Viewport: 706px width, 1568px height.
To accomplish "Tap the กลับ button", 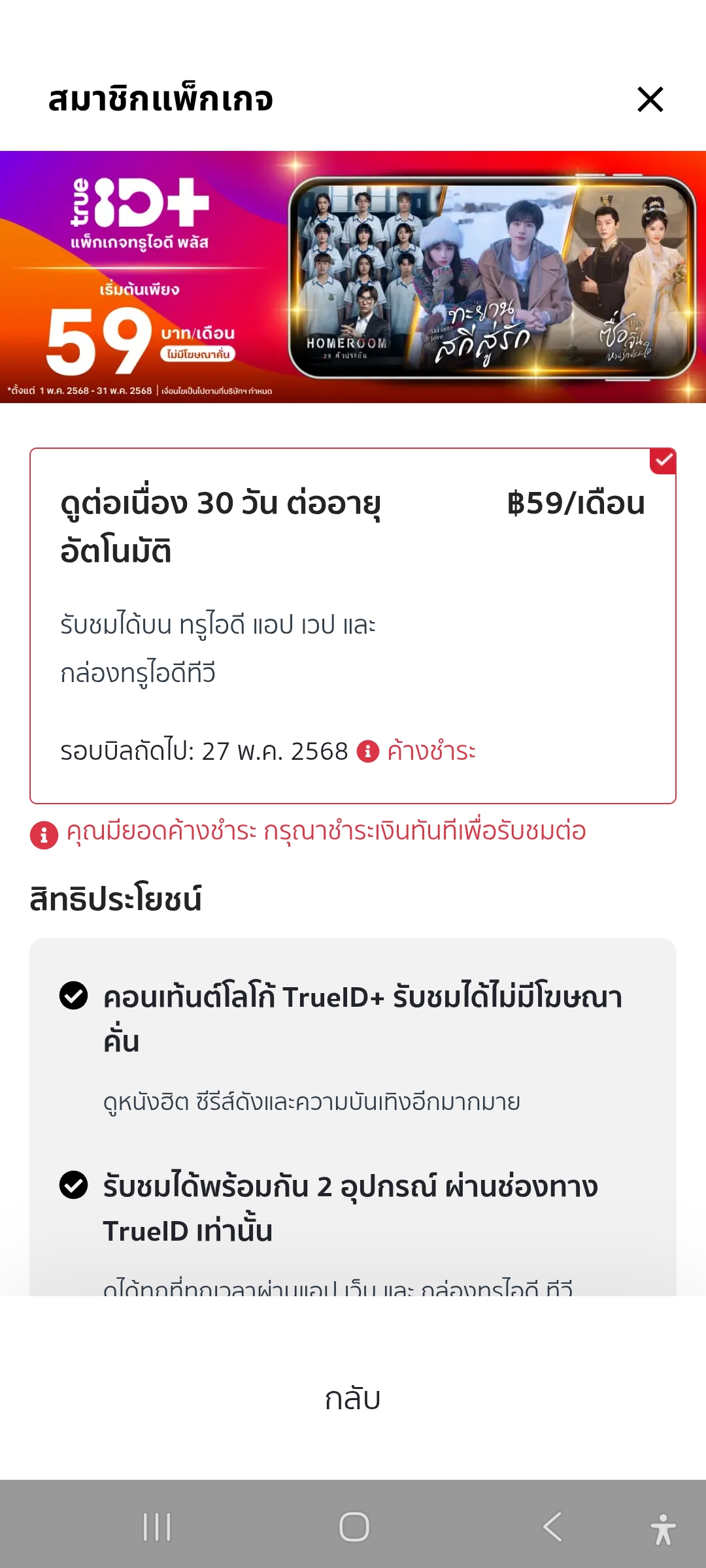I will coord(353,1399).
